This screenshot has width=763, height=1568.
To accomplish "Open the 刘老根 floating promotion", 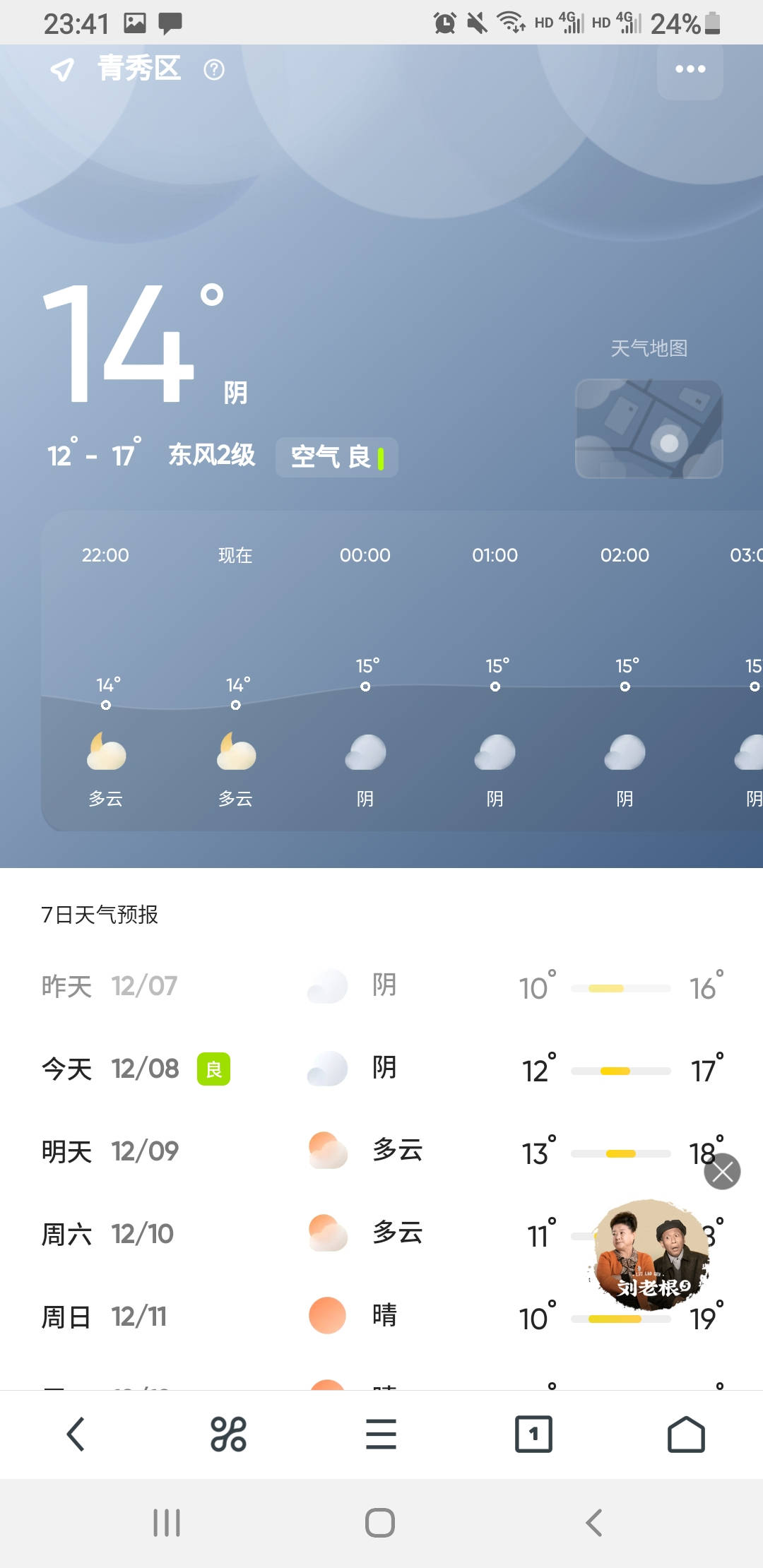I will click(x=651, y=1255).
